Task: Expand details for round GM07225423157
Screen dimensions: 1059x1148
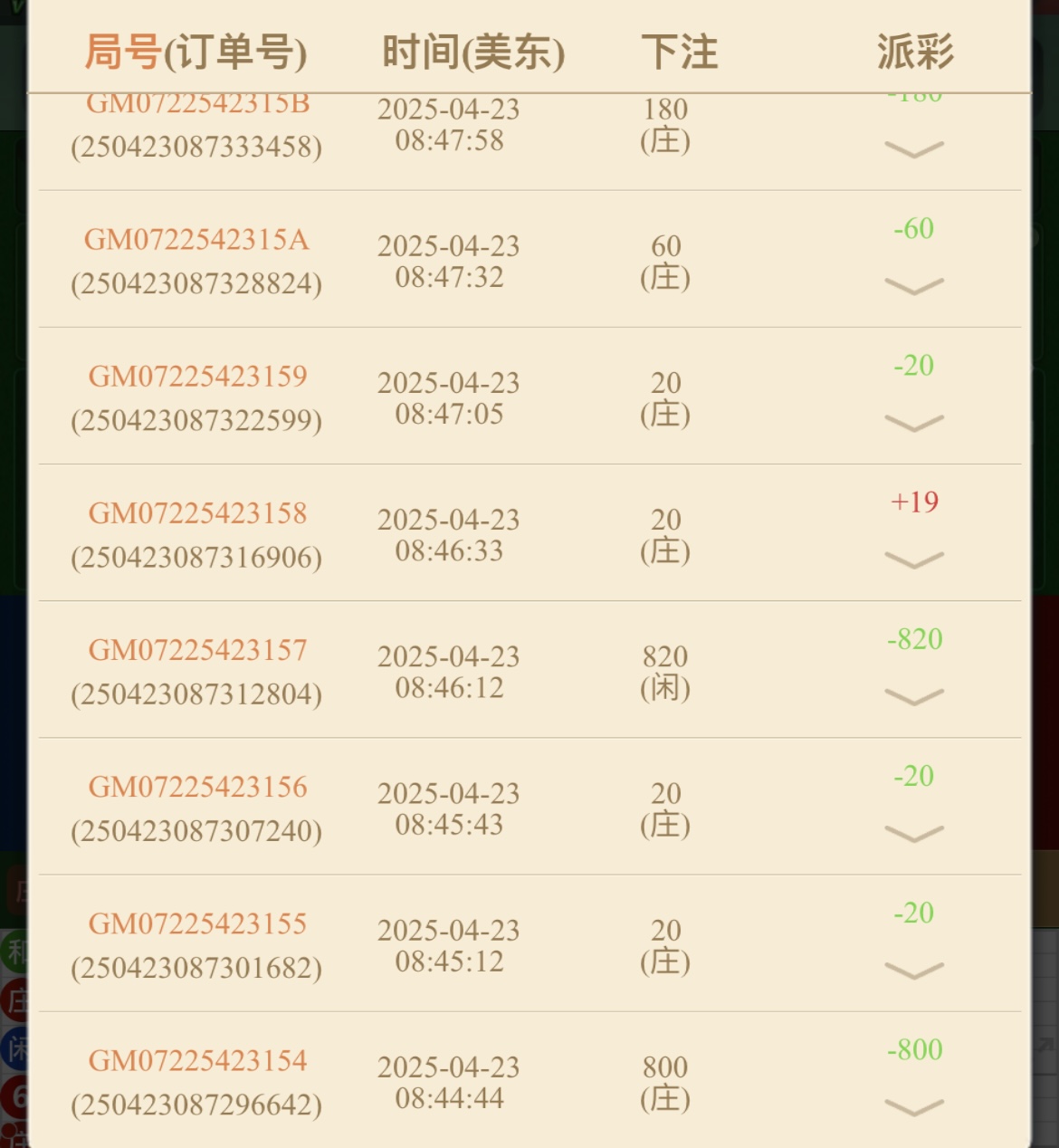Action: click(913, 696)
